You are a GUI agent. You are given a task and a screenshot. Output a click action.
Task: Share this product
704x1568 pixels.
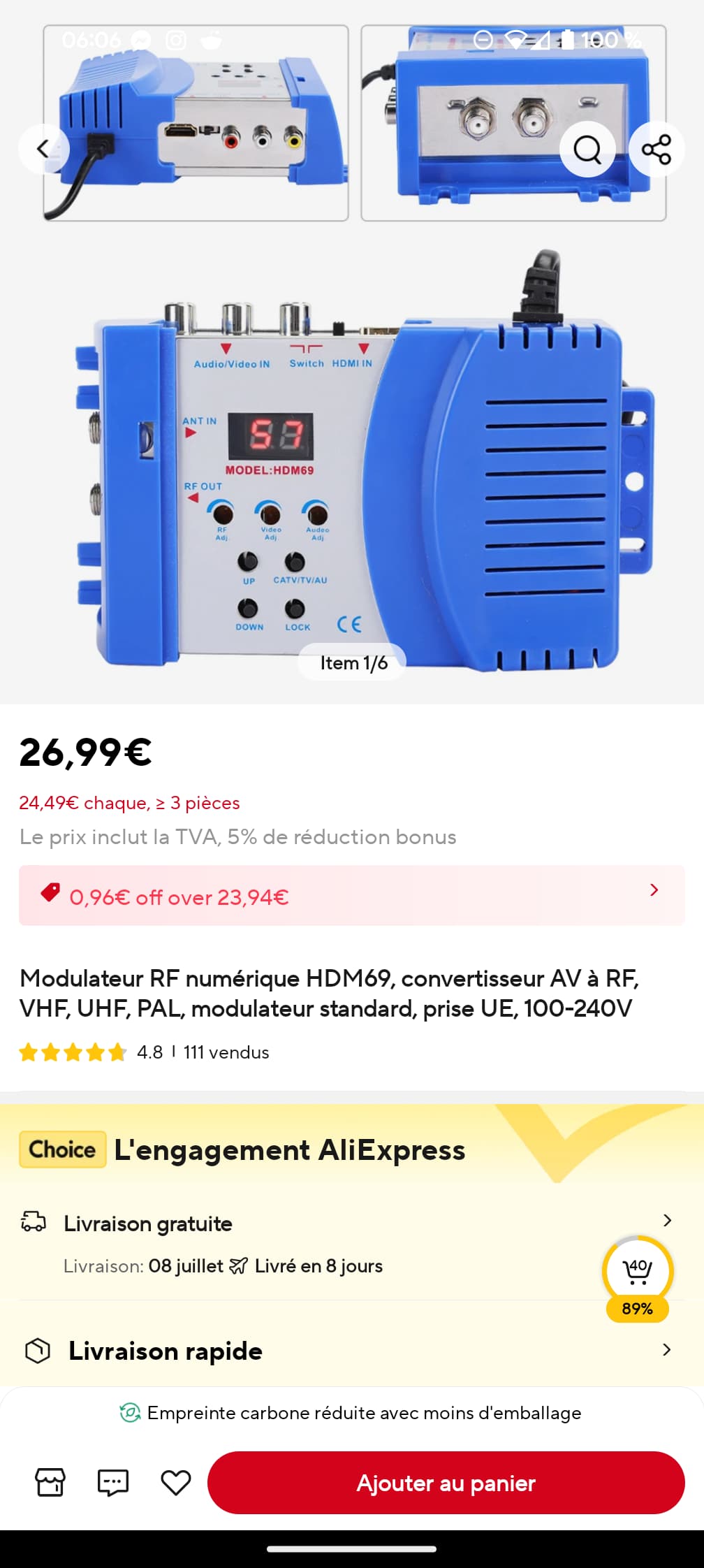point(656,149)
